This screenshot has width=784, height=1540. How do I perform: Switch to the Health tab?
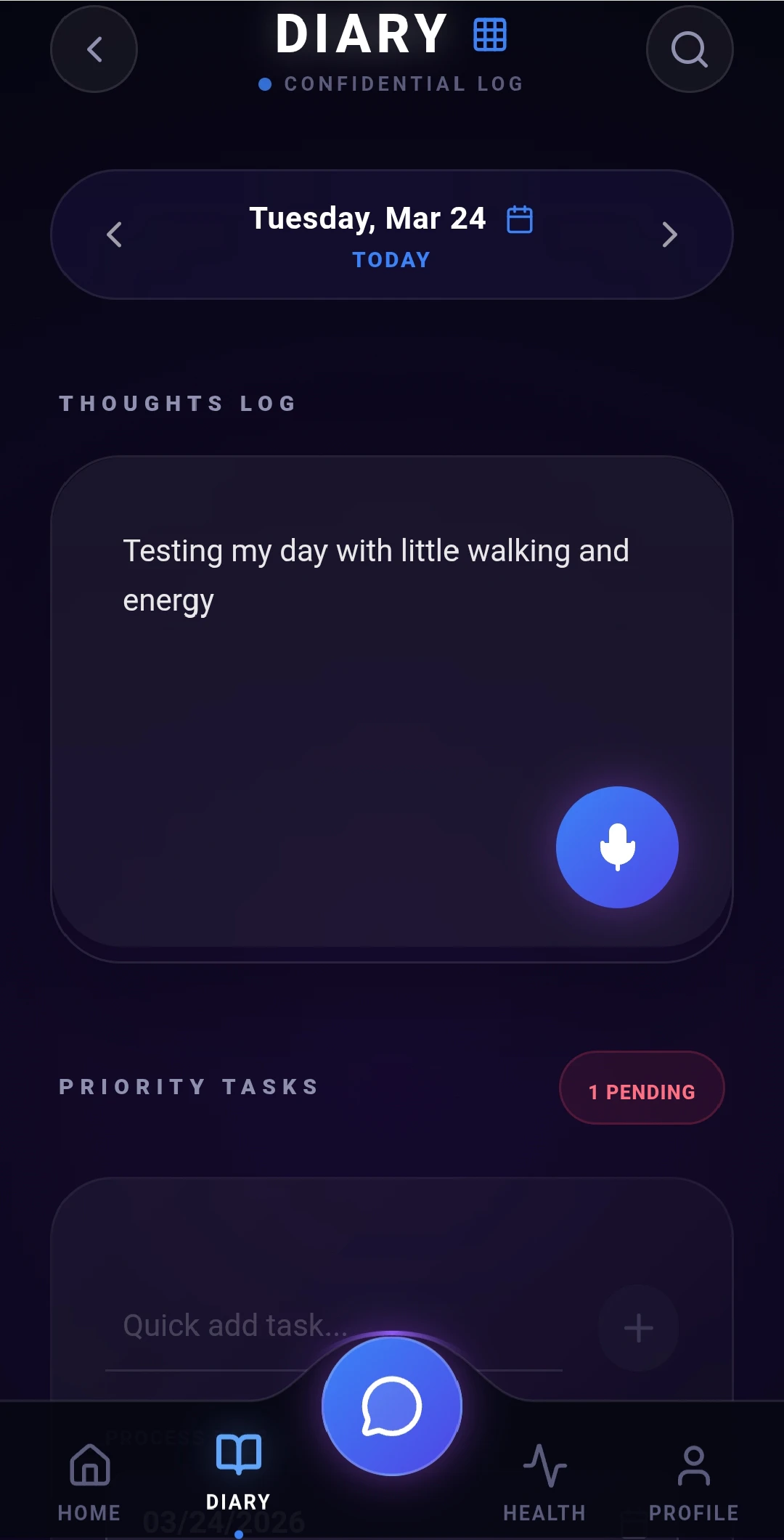544,1480
